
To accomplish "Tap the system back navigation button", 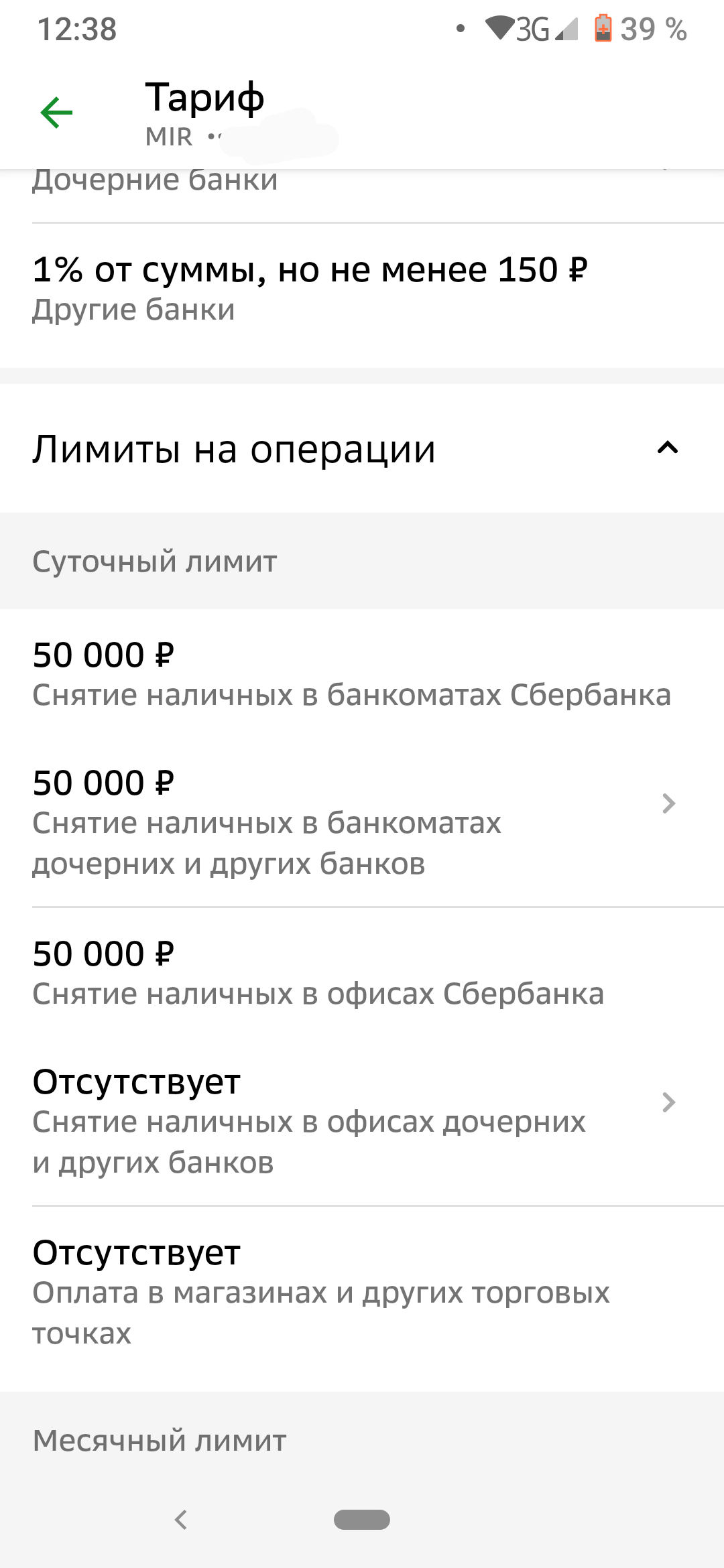I will pos(181,1519).
